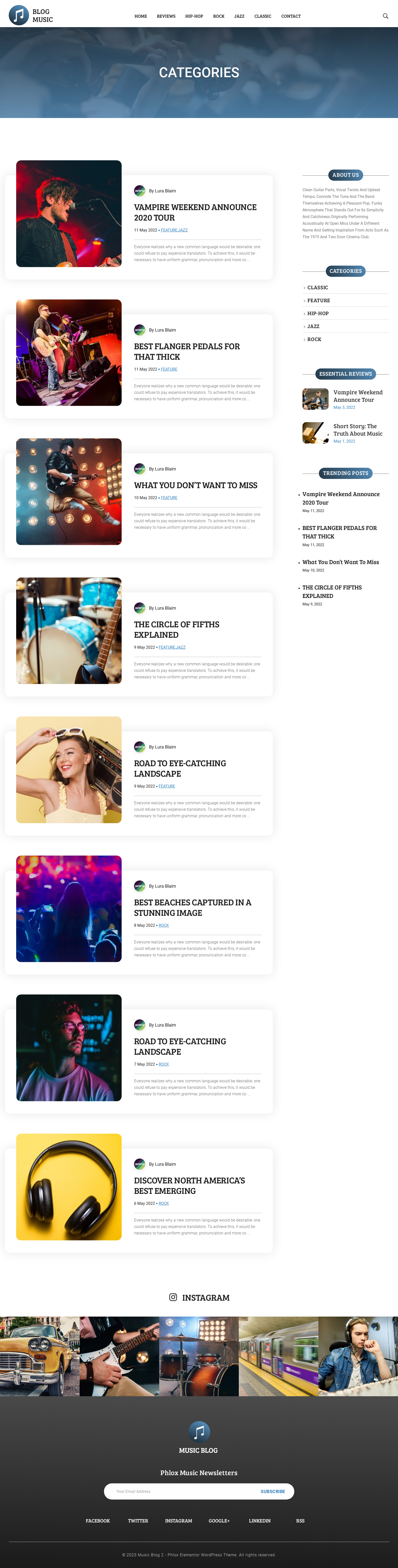Image resolution: width=398 pixels, height=1568 pixels.
Task: Open Discover North America's Best Emerging post
Action: 189,1185
